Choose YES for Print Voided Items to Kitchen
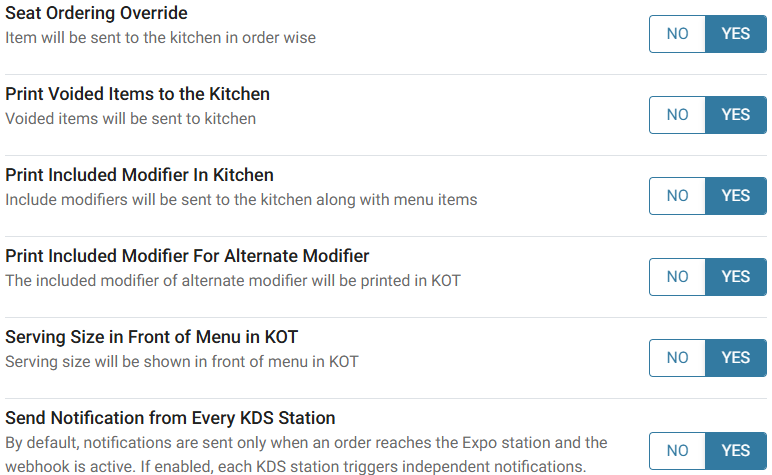 [736, 115]
